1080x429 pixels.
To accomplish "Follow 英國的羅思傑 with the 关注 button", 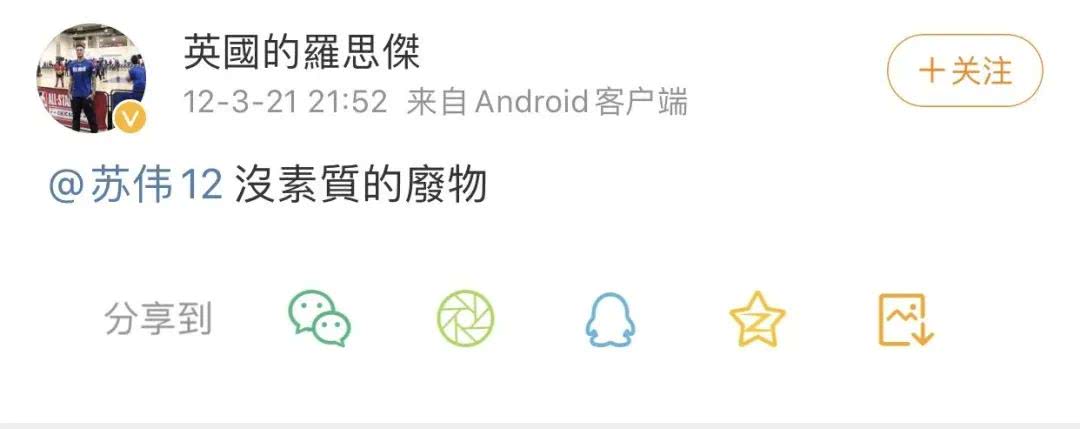I will click(964, 71).
